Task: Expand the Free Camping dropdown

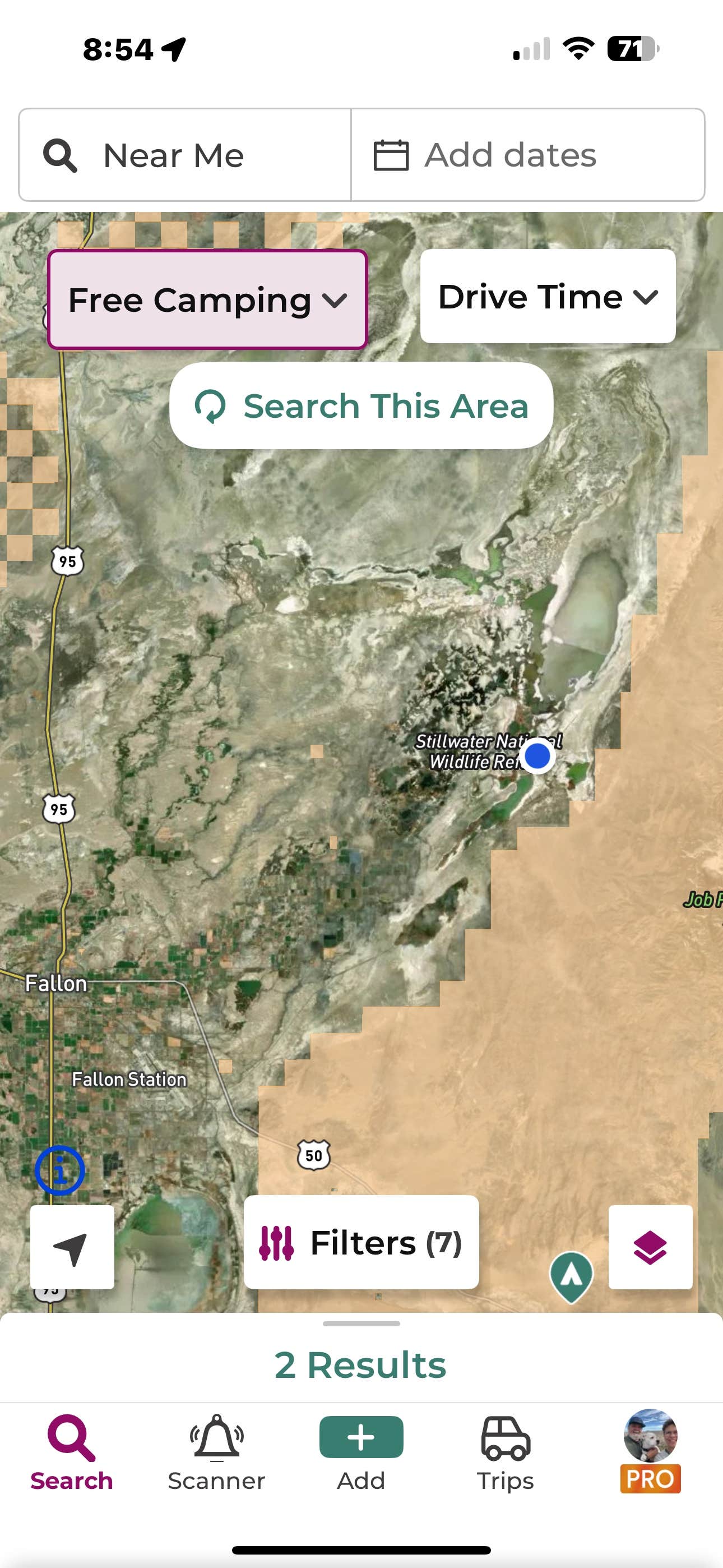Action: pos(207,299)
